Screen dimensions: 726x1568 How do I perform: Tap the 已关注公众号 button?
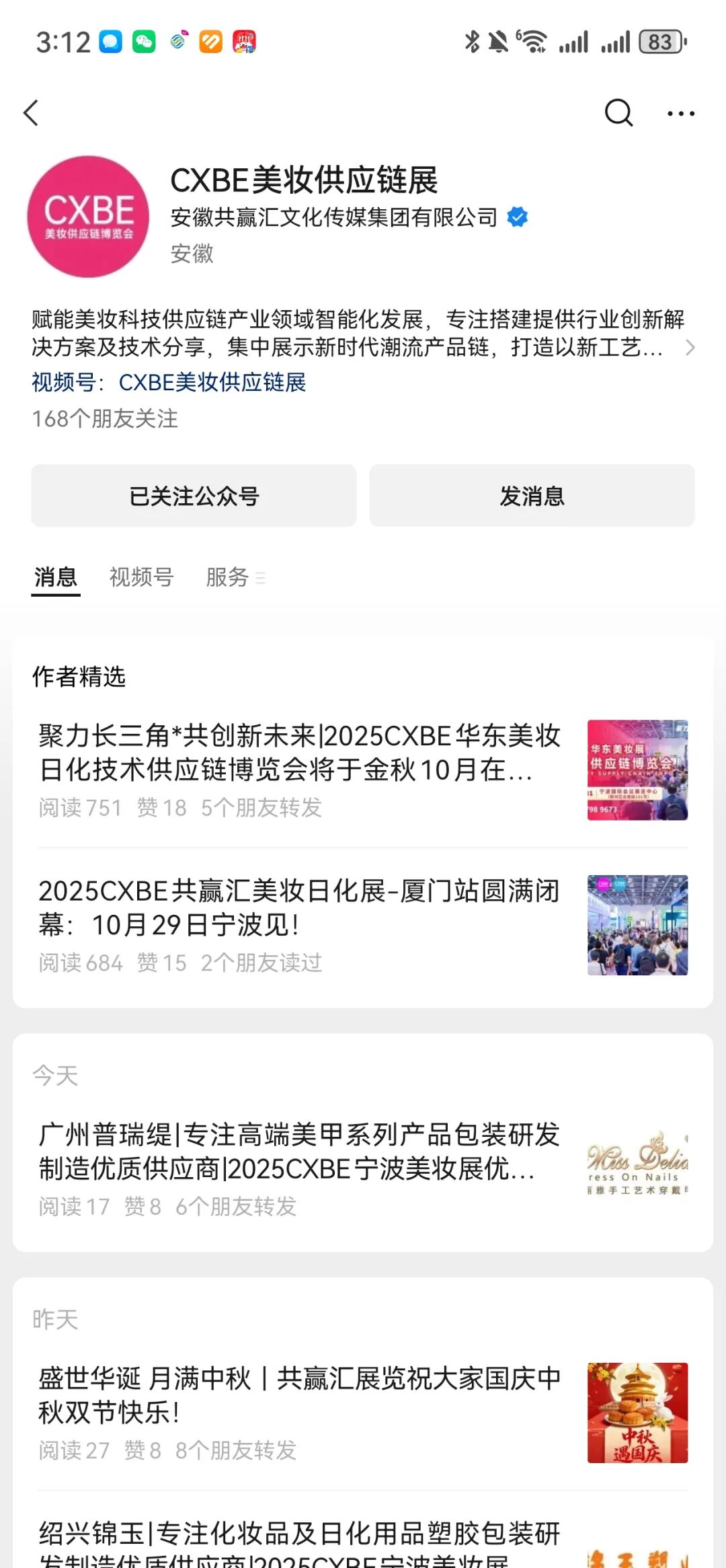194,496
